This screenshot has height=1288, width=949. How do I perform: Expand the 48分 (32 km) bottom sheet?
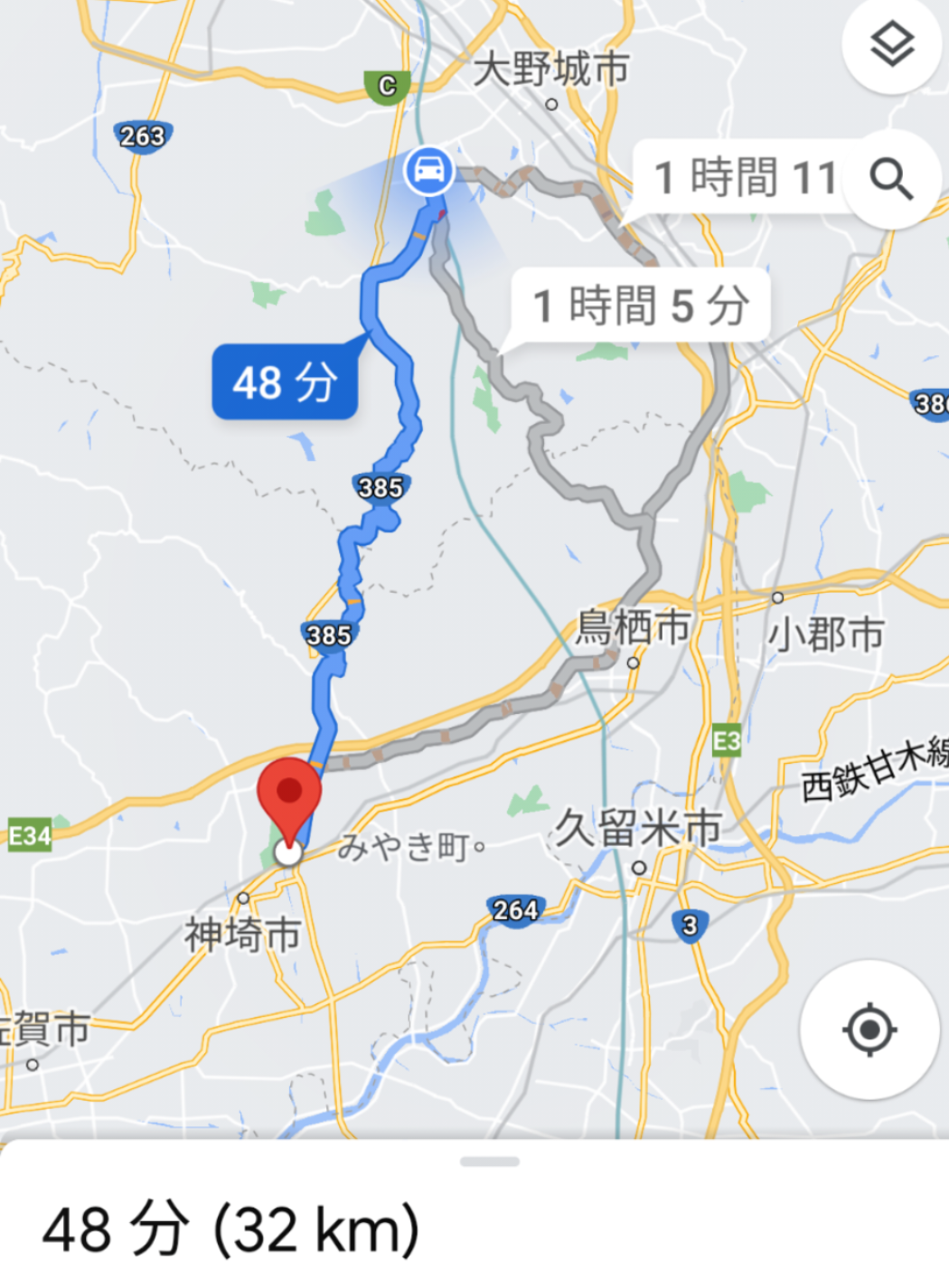coord(489,1161)
